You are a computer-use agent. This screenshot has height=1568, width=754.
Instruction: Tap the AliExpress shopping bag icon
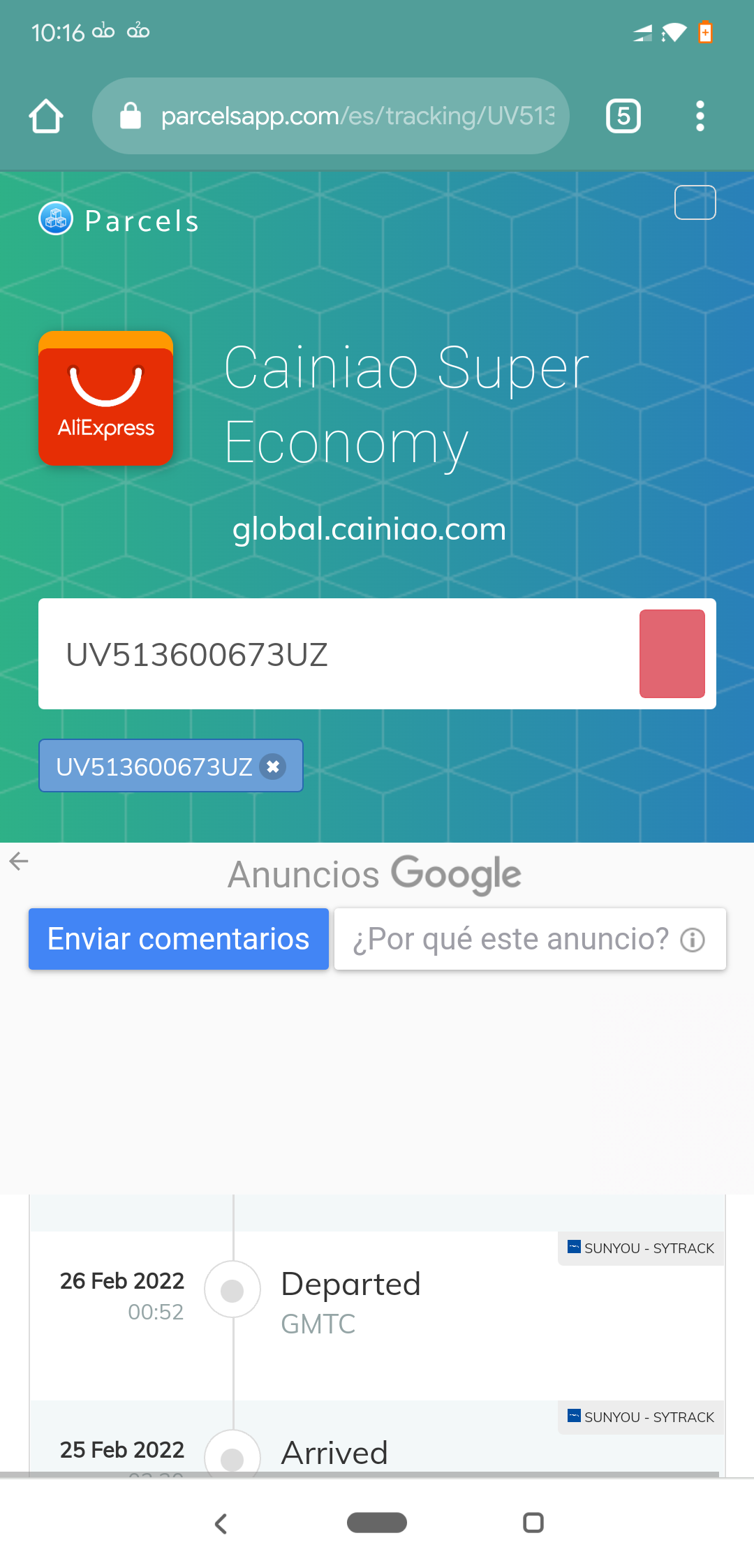click(105, 398)
